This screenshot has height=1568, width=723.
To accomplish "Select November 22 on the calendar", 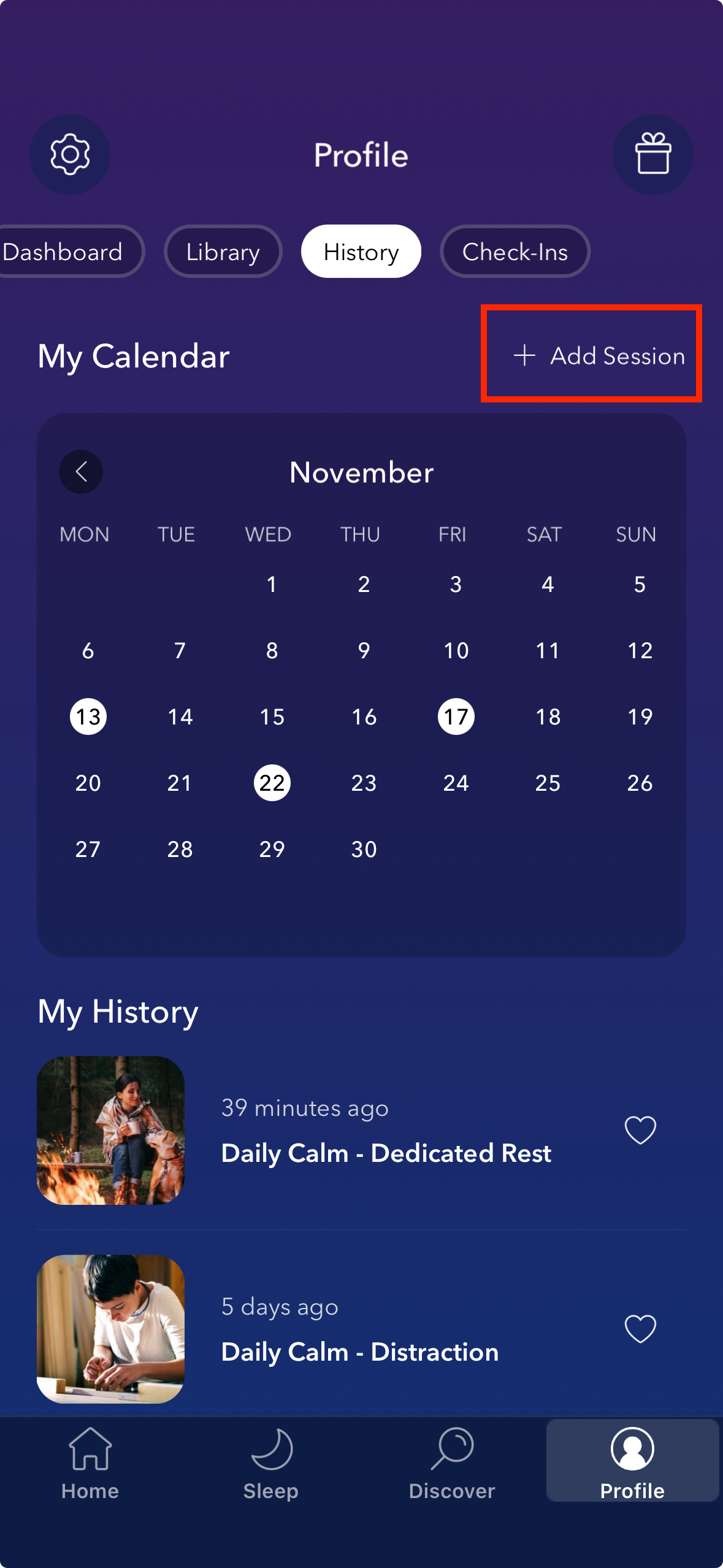I will (272, 783).
